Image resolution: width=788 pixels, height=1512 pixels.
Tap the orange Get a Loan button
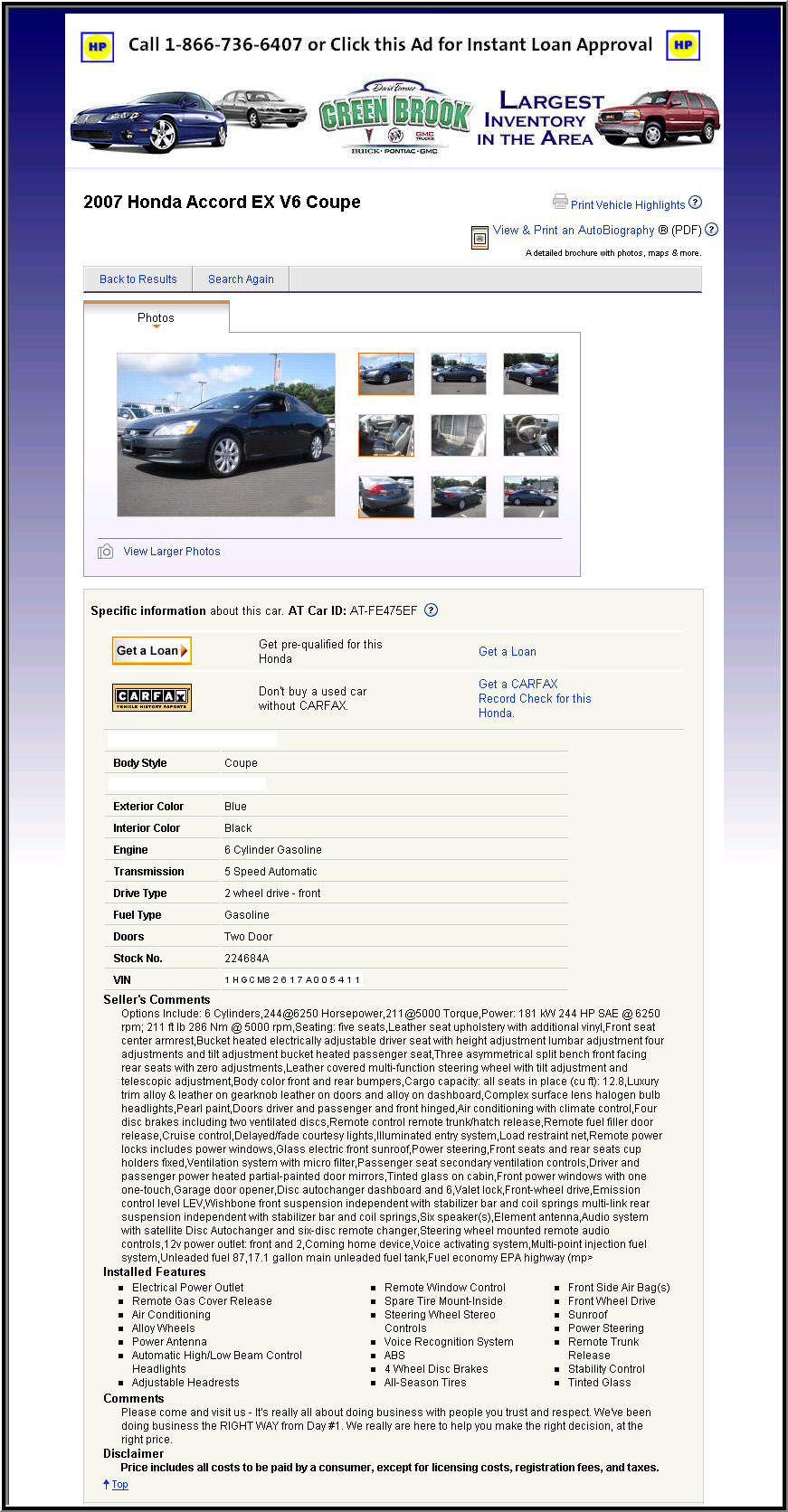[151, 651]
